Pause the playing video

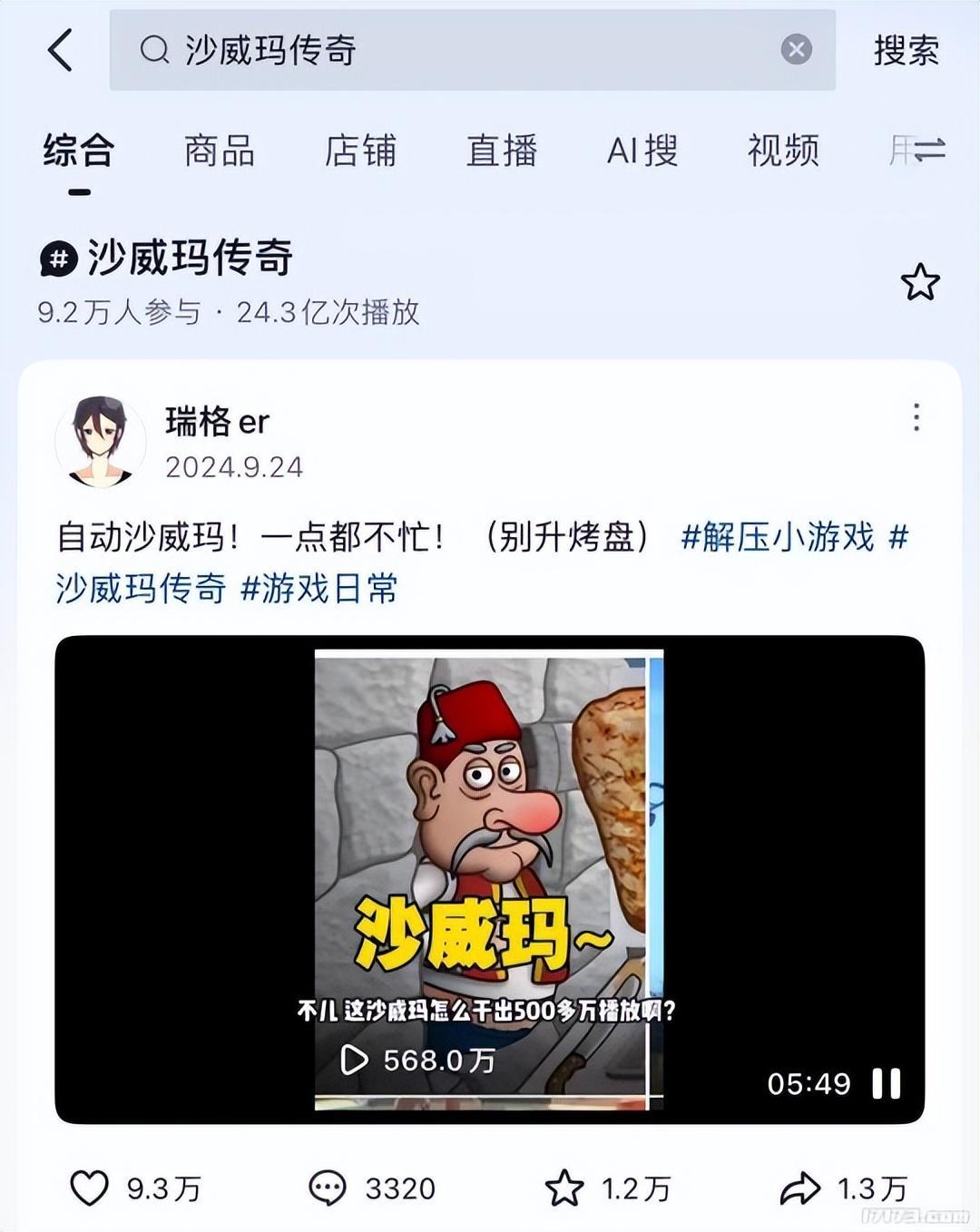[x=887, y=1082]
